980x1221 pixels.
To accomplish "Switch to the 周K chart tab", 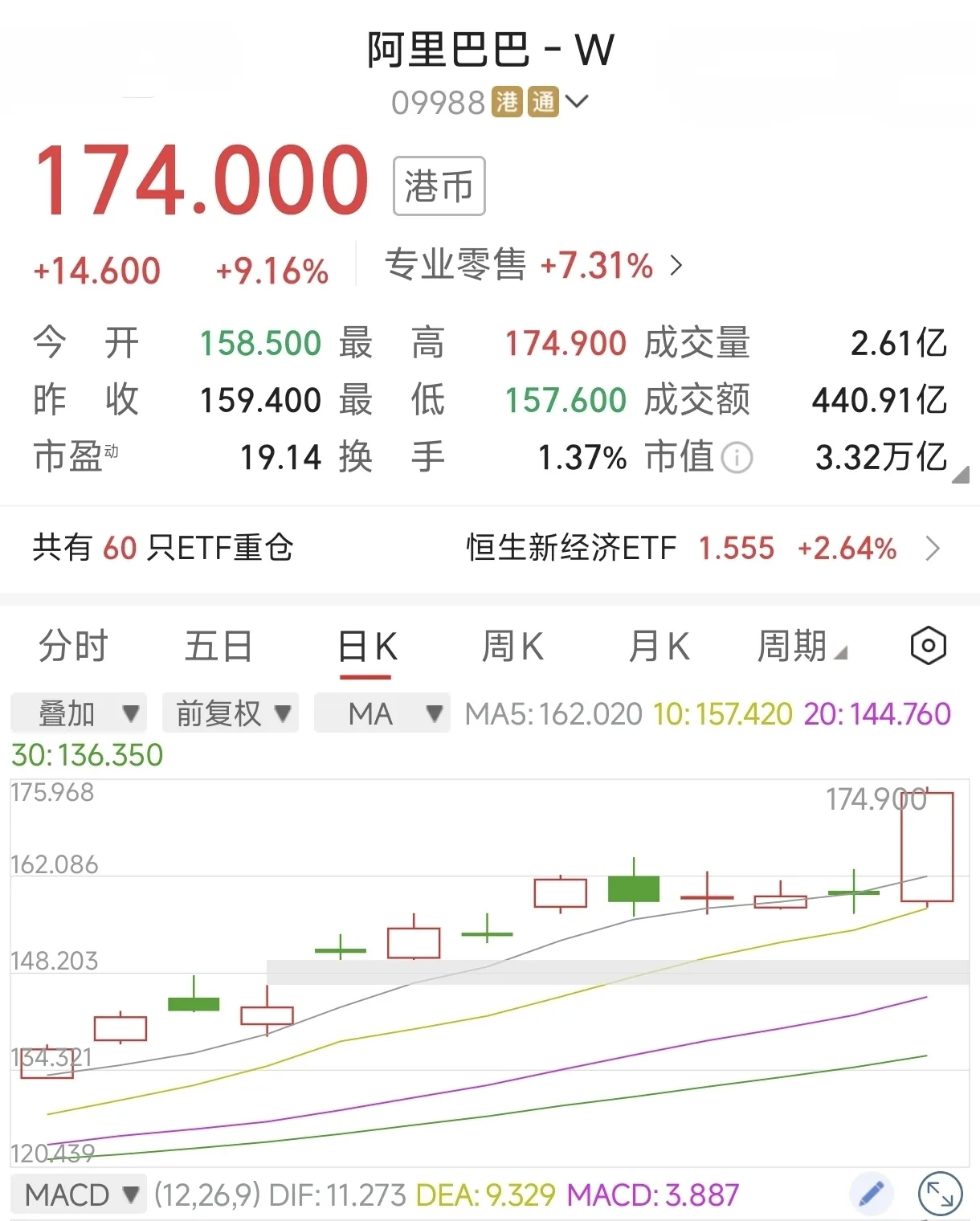I will pos(512,647).
